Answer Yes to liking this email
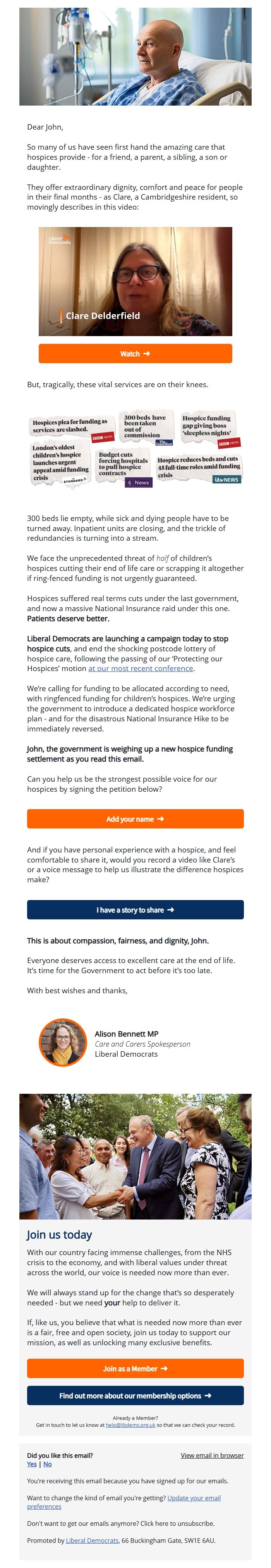 point(32,1464)
